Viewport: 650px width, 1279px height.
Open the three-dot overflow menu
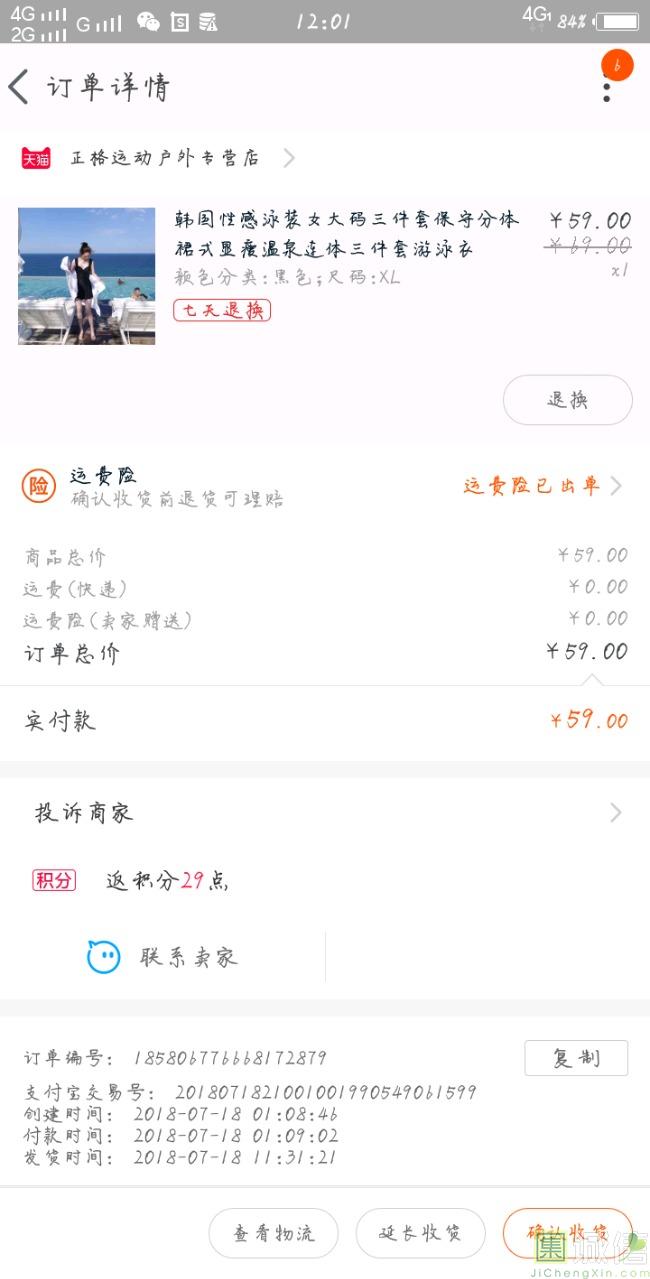tap(607, 86)
